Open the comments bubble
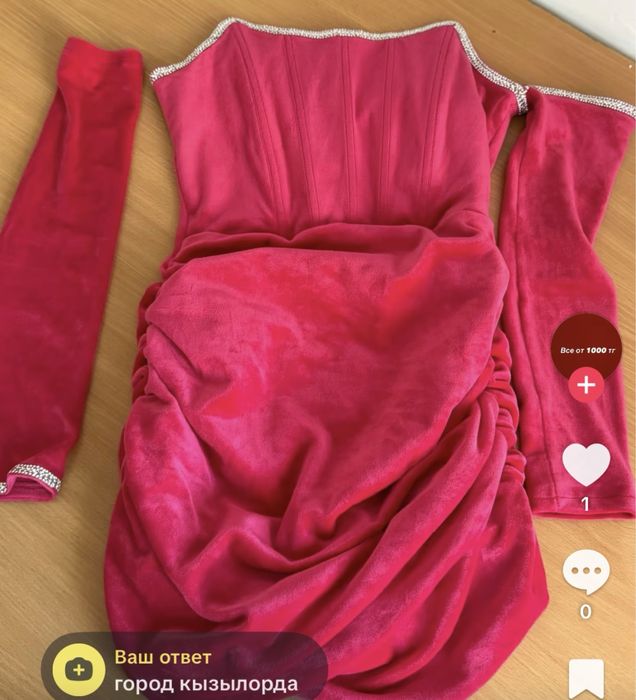Viewport: 636px width, 700px height. 586,572
